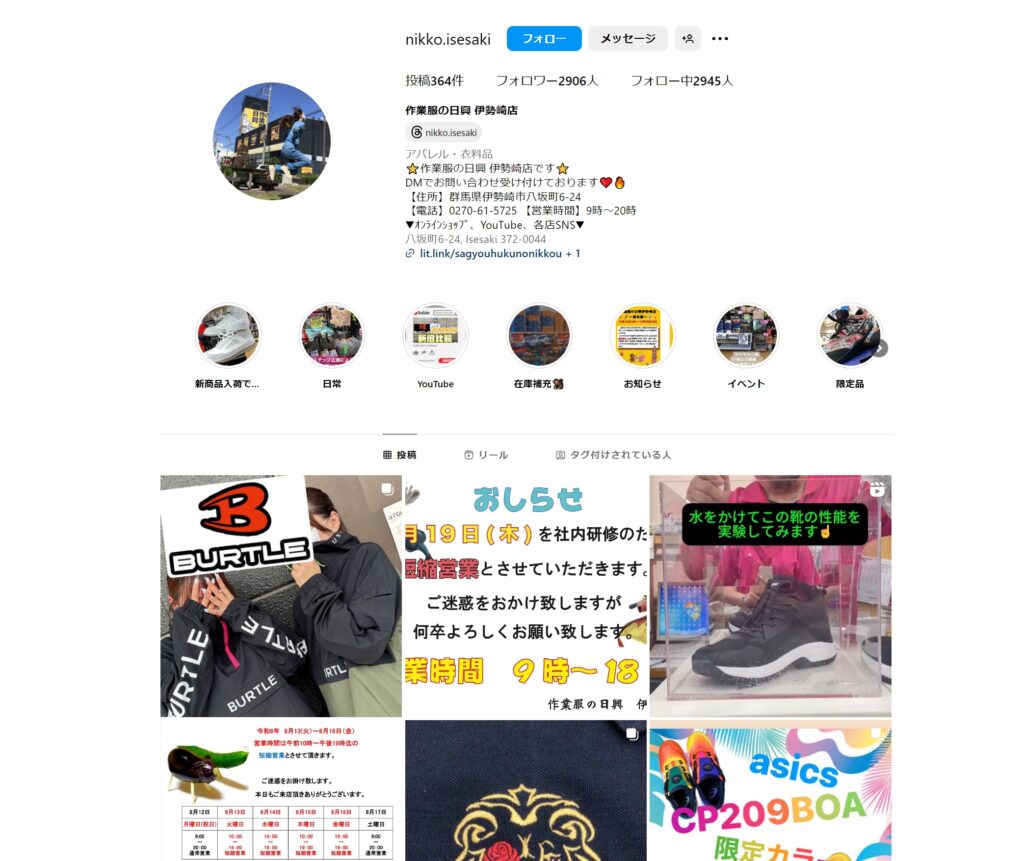This screenshot has width=1024, height=861.
Task: Open the イベント story highlight
Action: tap(746, 336)
